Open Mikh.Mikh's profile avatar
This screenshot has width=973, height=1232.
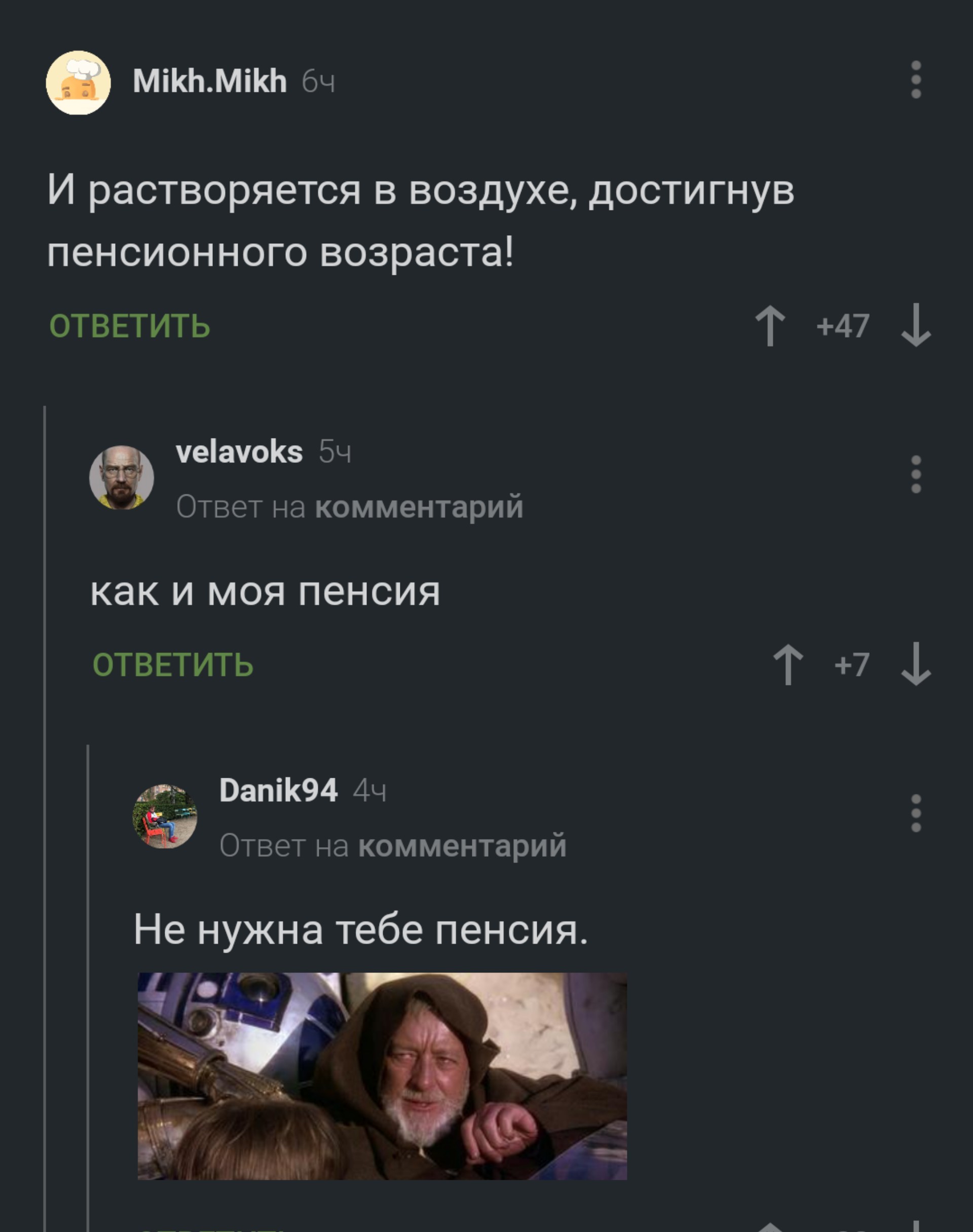tap(79, 83)
